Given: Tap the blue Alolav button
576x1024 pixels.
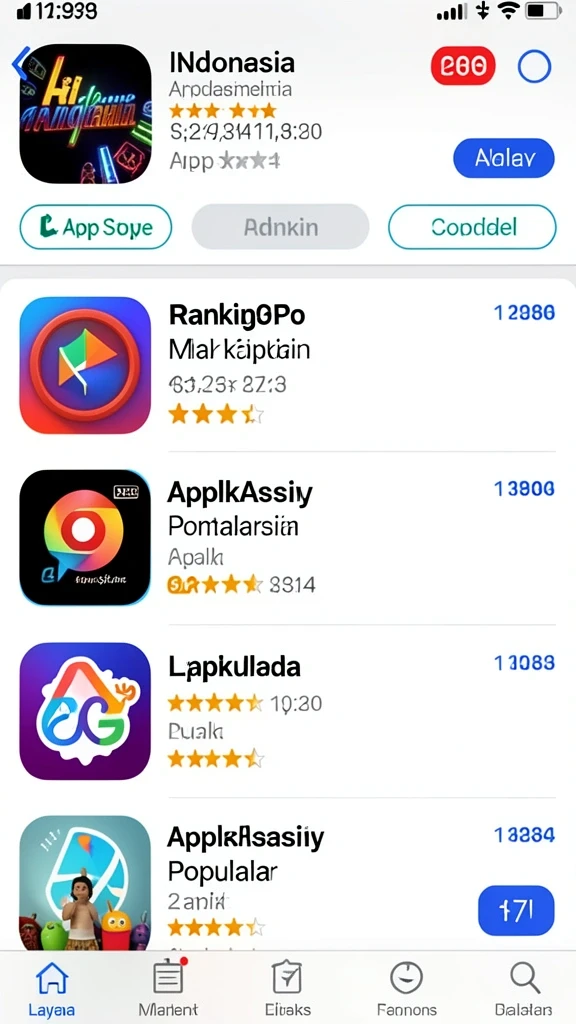Looking at the screenshot, I should click(x=504, y=158).
